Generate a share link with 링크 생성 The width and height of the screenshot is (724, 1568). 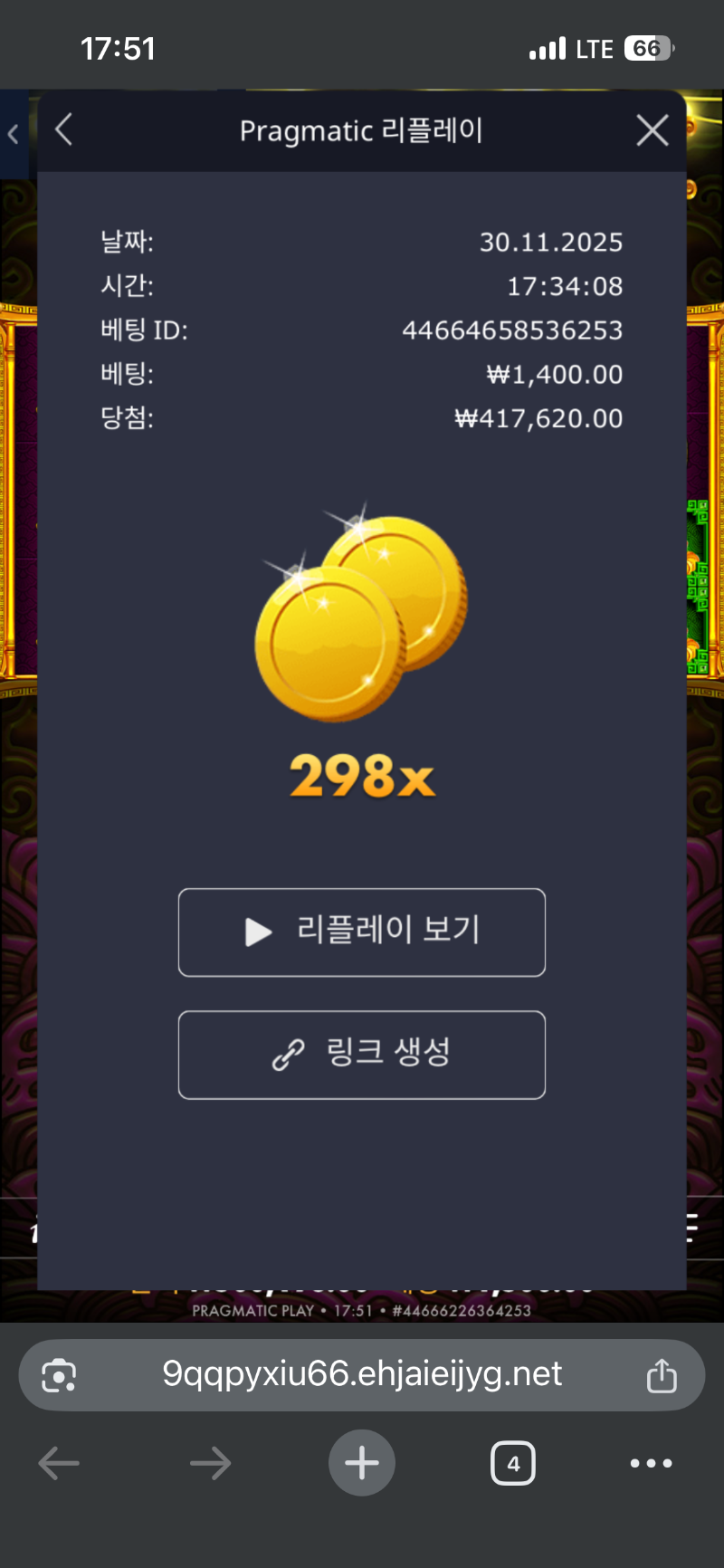coord(362,1054)
